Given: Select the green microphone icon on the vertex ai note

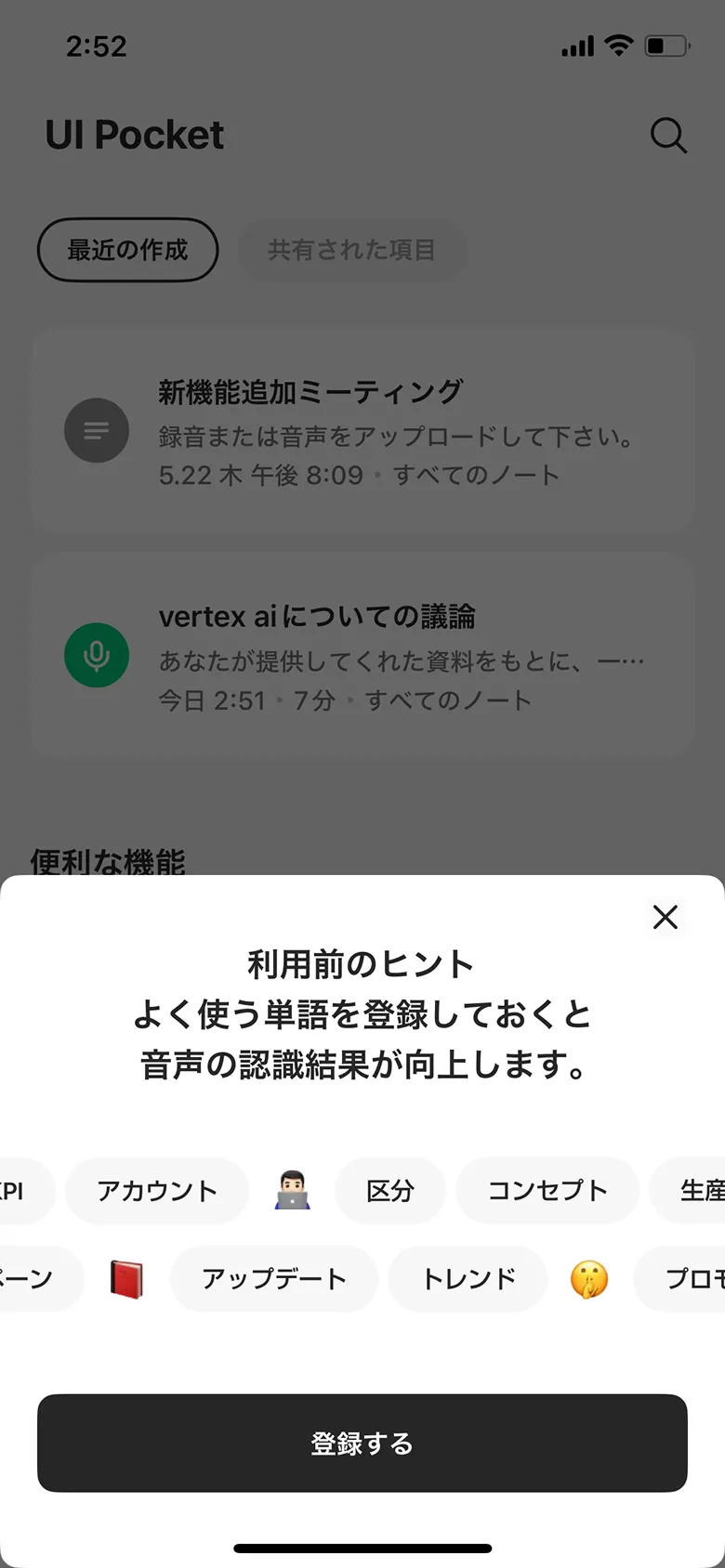Looking at the screenshot, I should coord(97,655).
